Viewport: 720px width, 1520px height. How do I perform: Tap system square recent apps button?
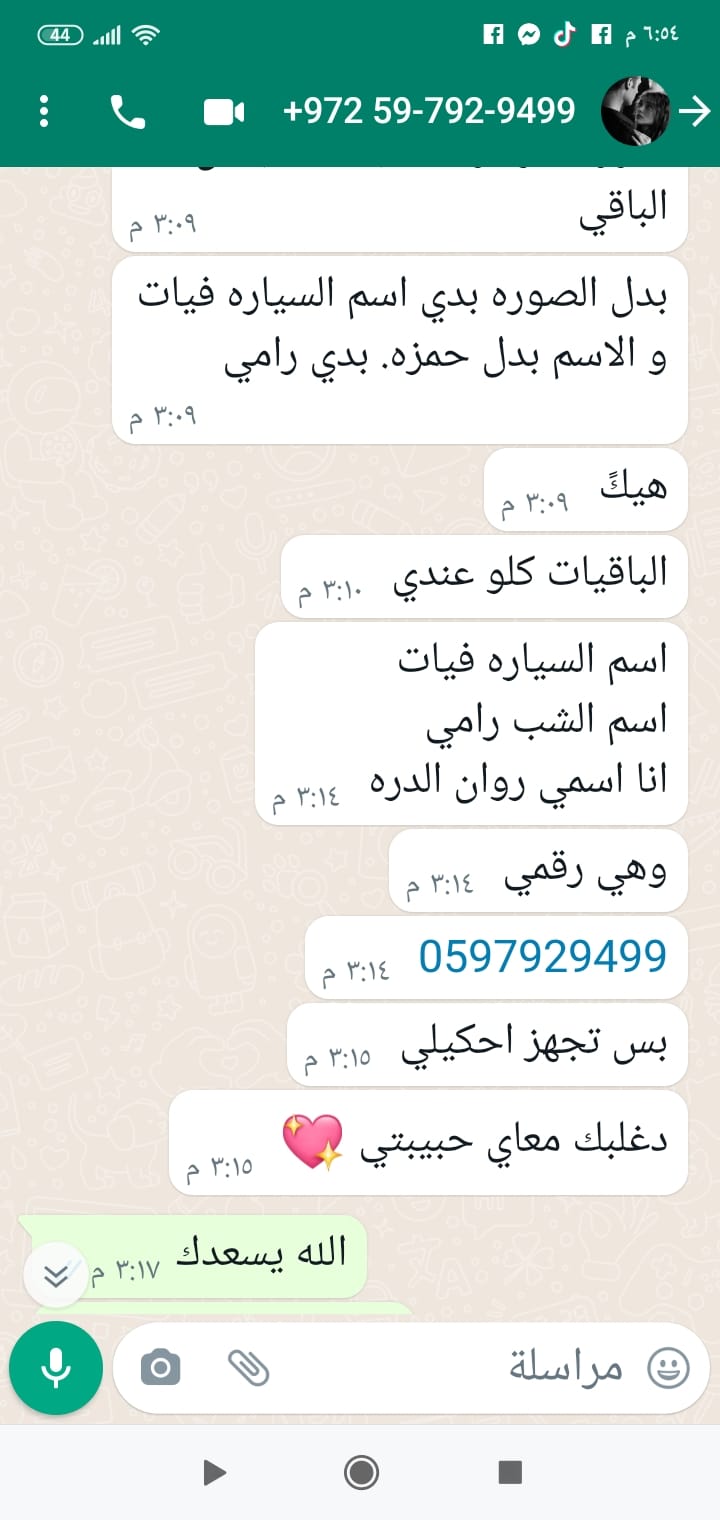click(510, 1472)
